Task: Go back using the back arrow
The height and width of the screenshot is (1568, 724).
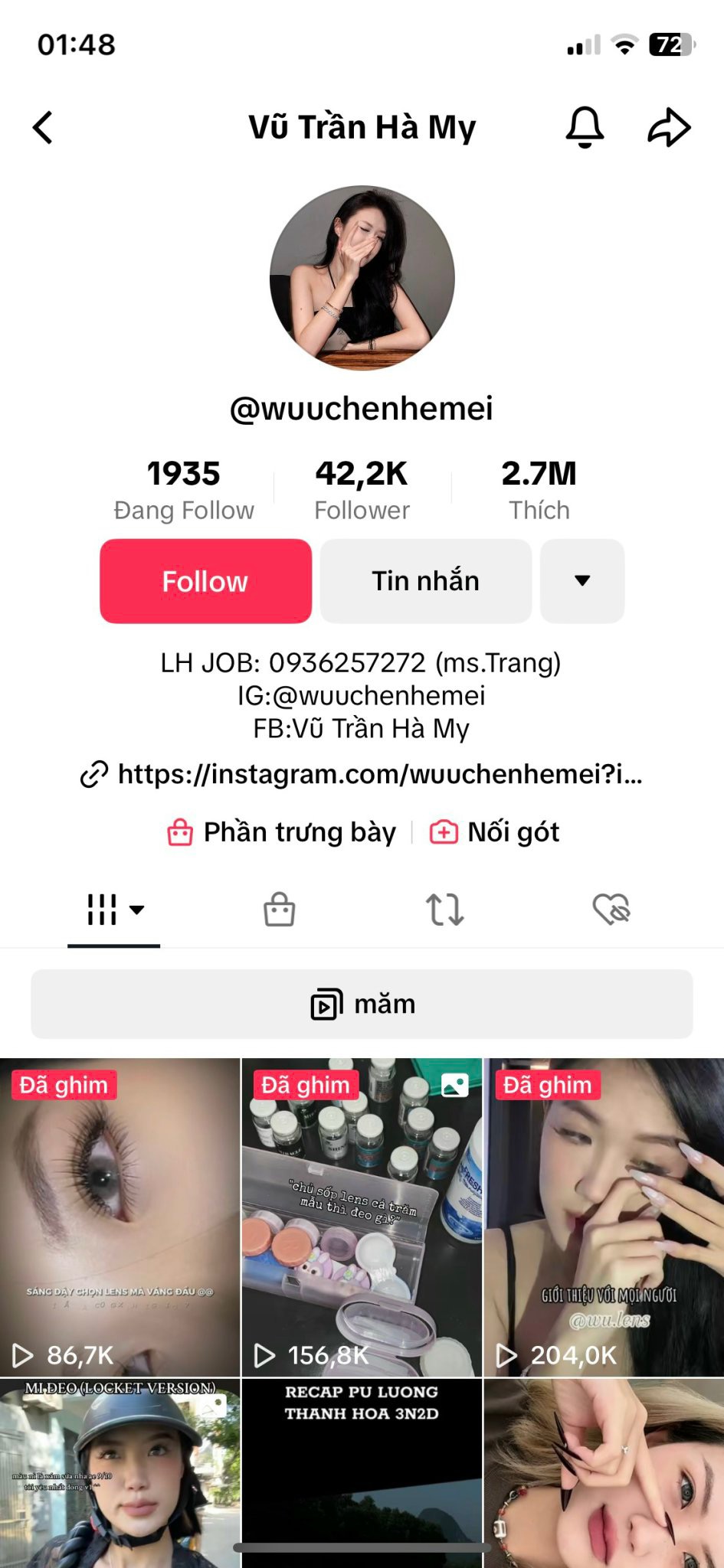Action: tap(43, 127)
